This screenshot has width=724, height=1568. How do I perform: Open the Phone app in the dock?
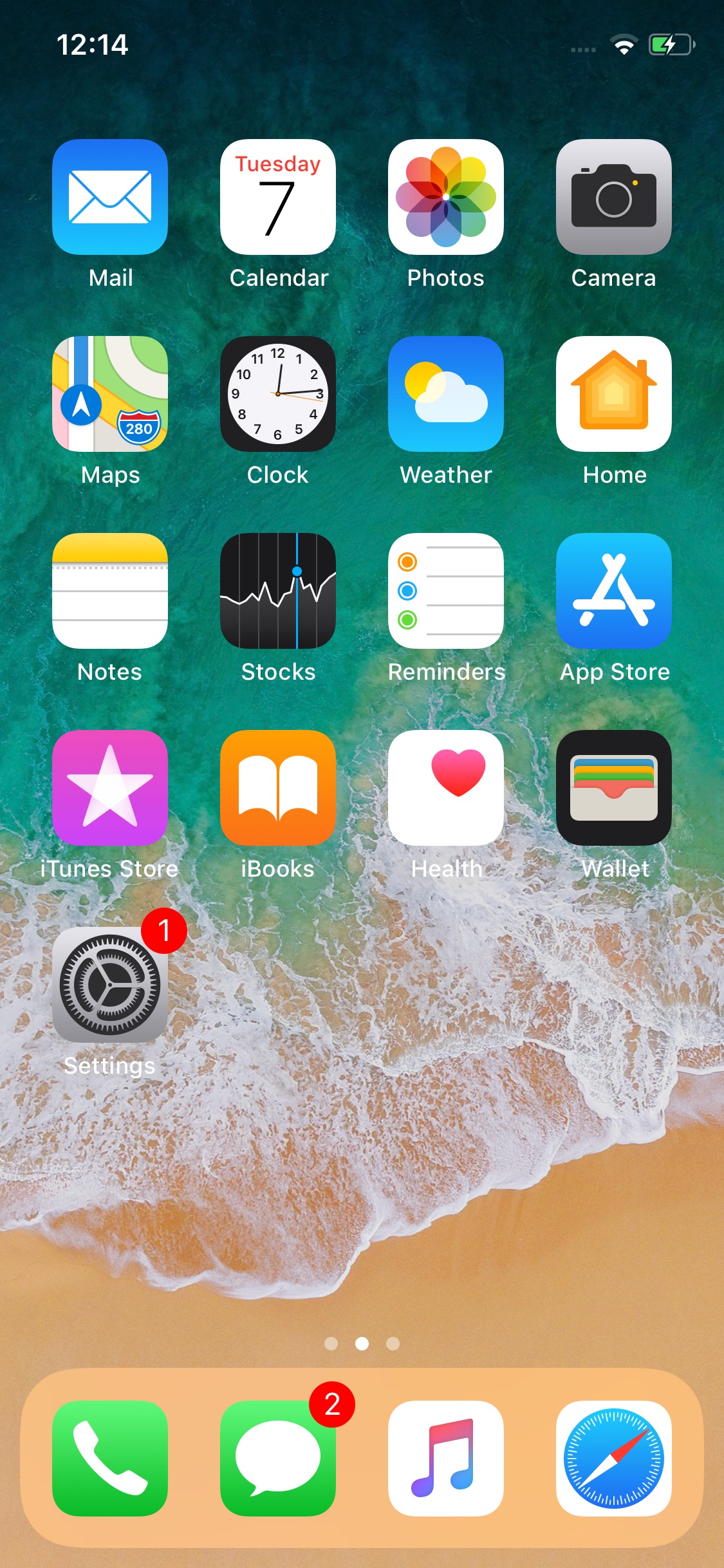[x=110, y=1459]
